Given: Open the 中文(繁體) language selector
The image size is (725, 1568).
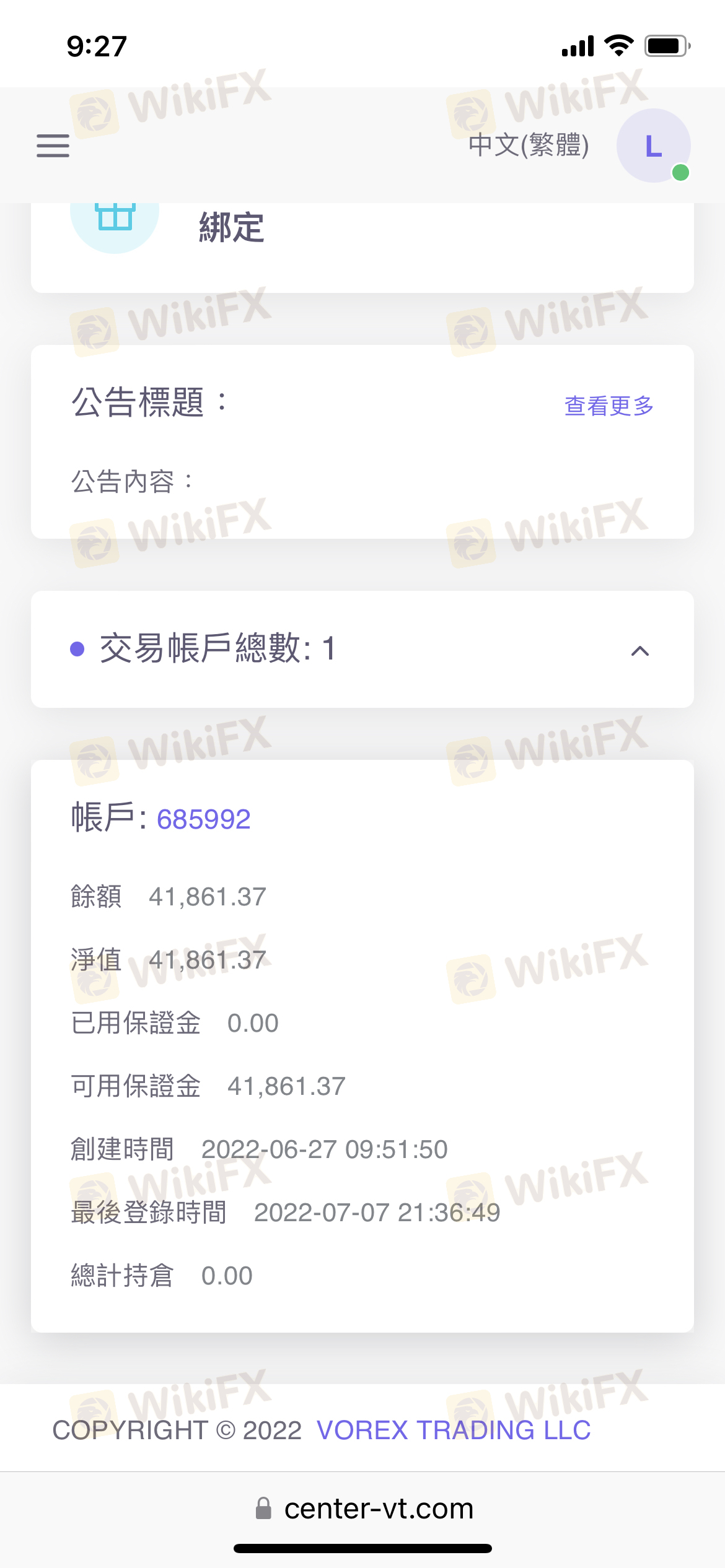Looking at the screenshot, I should point(529,146).
